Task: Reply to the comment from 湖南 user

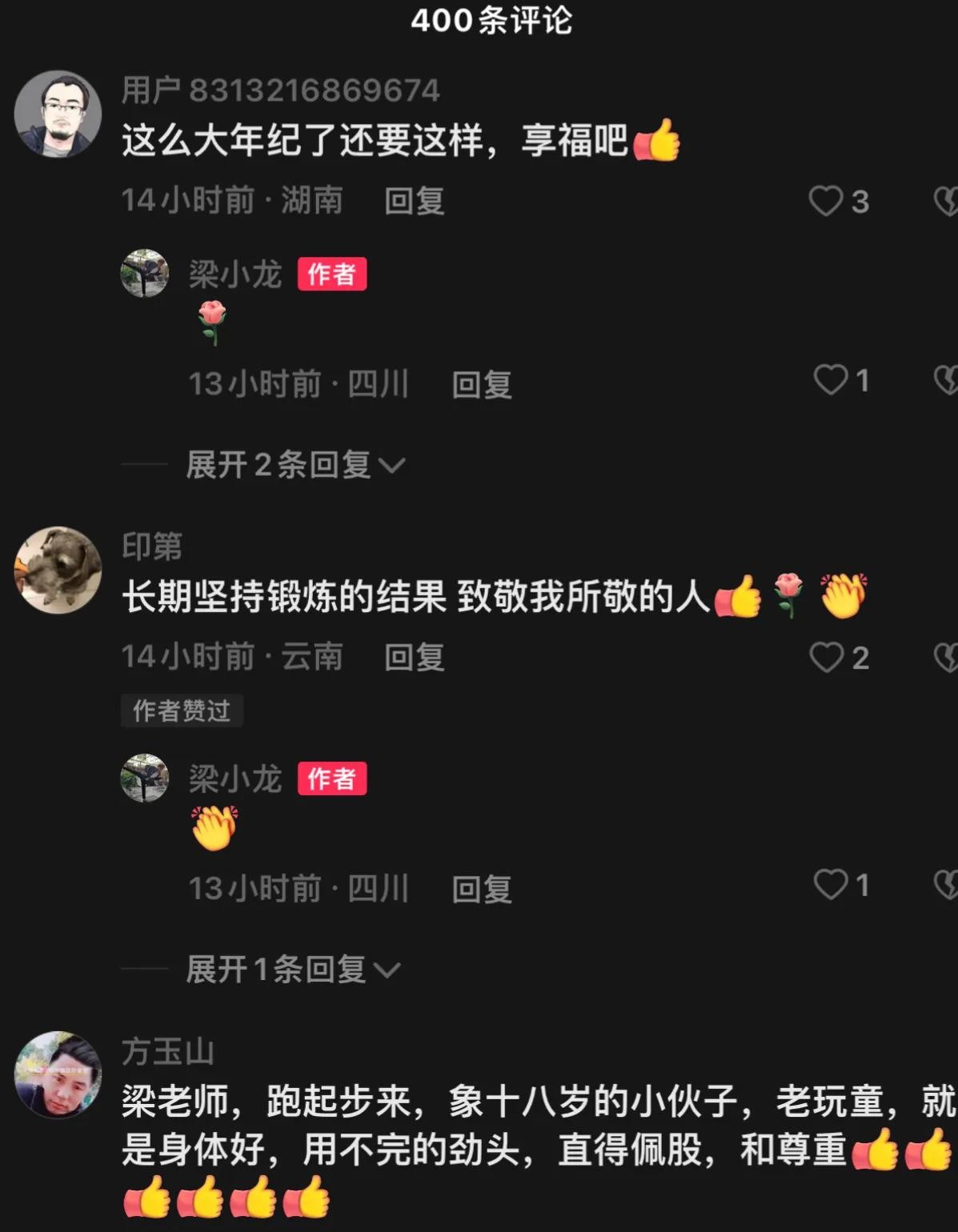Action: [x=414, y=201]
